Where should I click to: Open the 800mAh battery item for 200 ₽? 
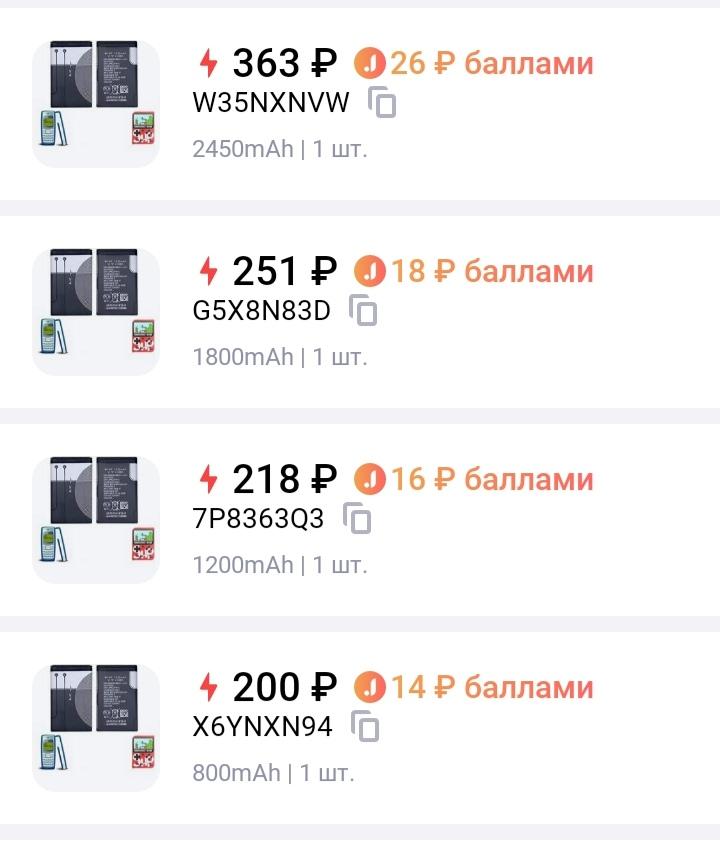(96, 728)
